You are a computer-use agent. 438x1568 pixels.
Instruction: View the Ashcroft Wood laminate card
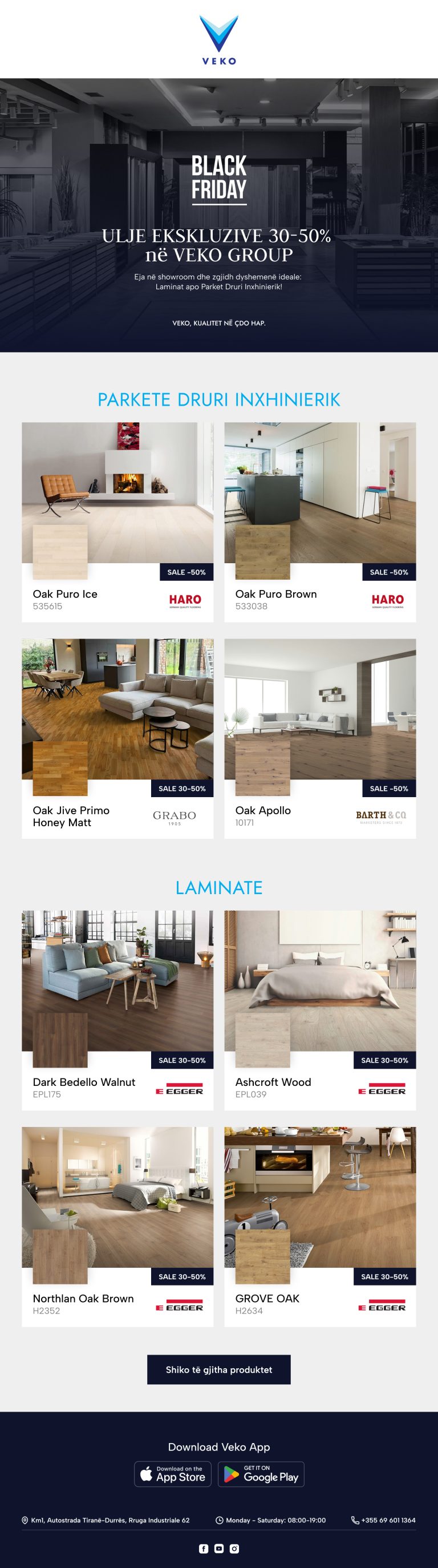pyautogui.click(x=320, y=1010)
